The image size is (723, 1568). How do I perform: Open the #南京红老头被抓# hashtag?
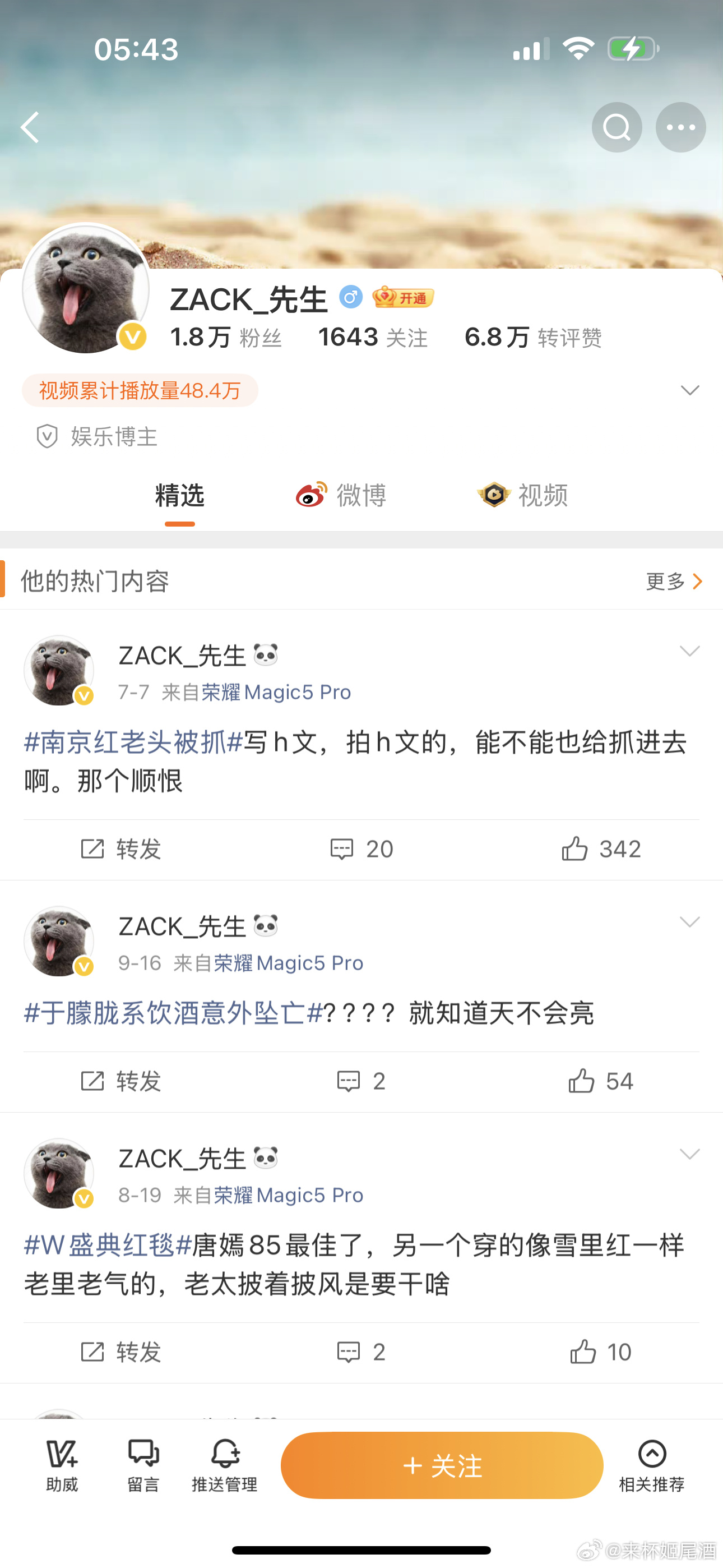133,743
